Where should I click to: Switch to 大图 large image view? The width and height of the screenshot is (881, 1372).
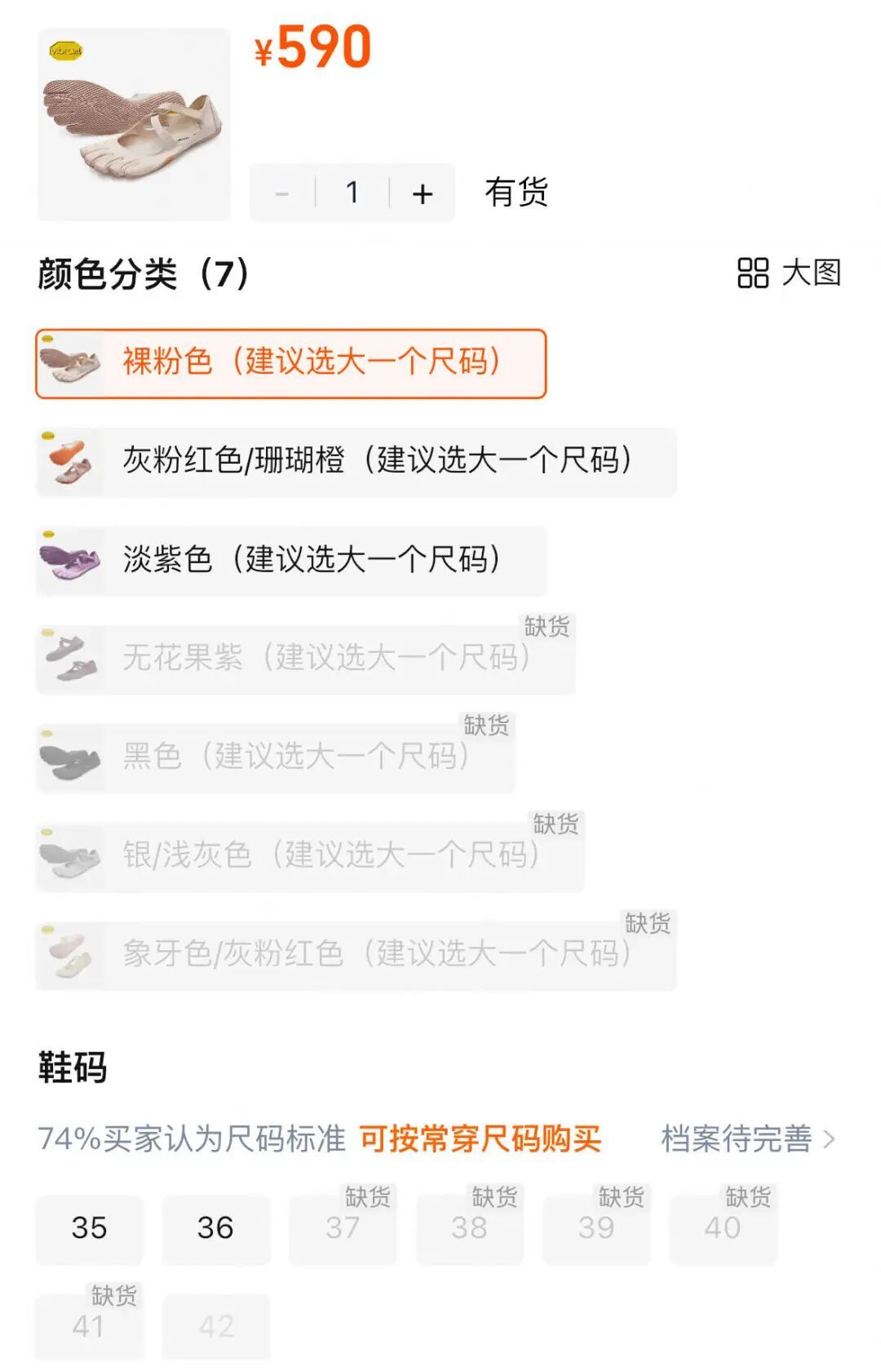point(788,273)
